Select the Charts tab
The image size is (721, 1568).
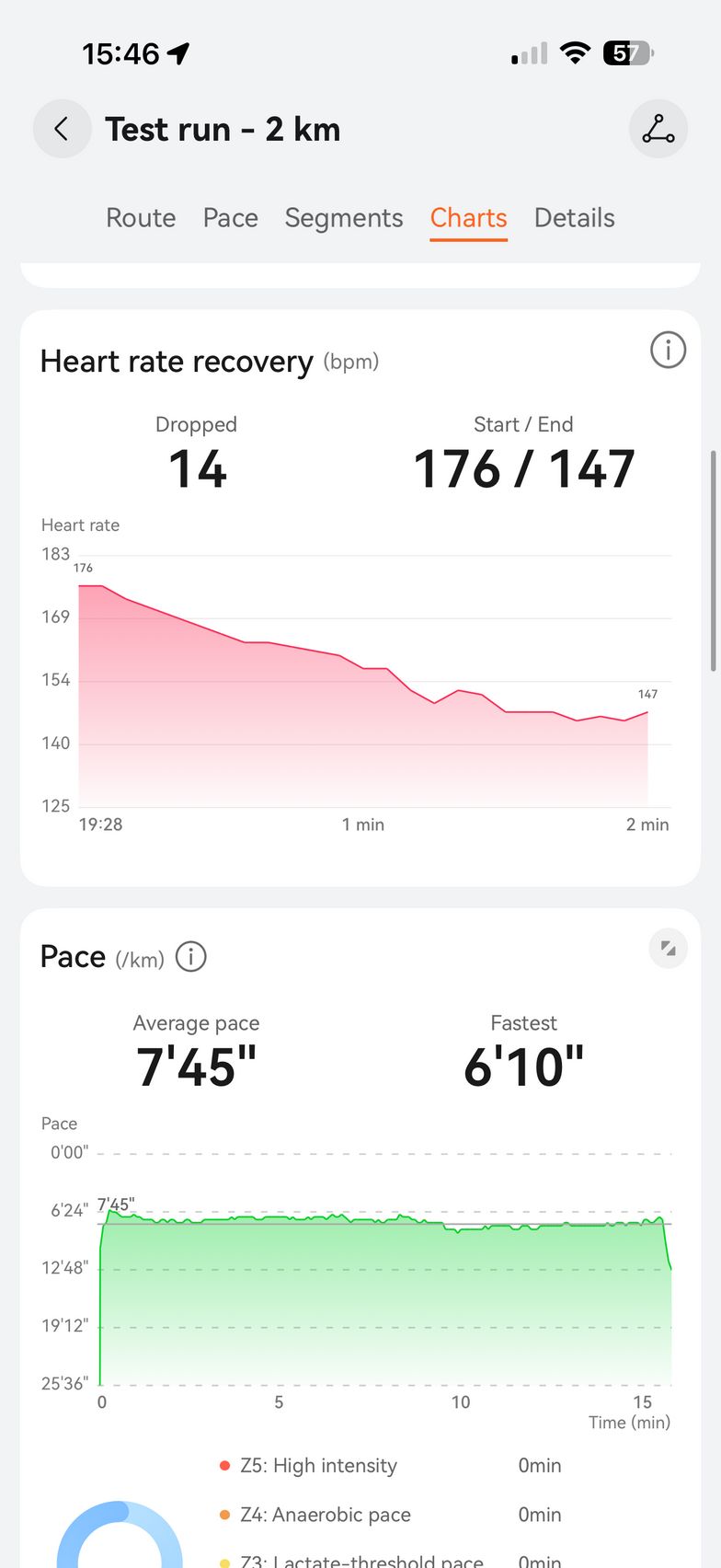(468, 218)
